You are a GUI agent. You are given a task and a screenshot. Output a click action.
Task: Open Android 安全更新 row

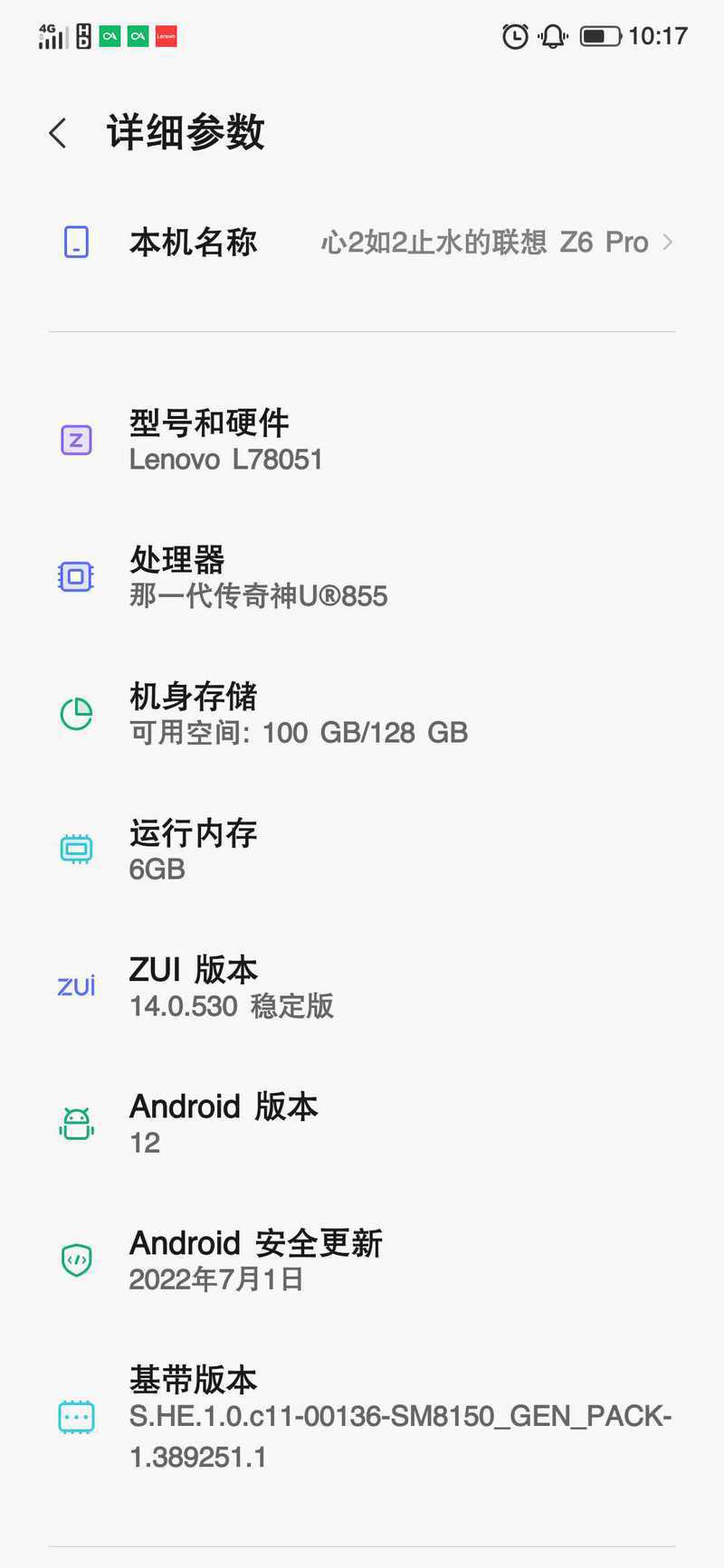click(362, 1260)
